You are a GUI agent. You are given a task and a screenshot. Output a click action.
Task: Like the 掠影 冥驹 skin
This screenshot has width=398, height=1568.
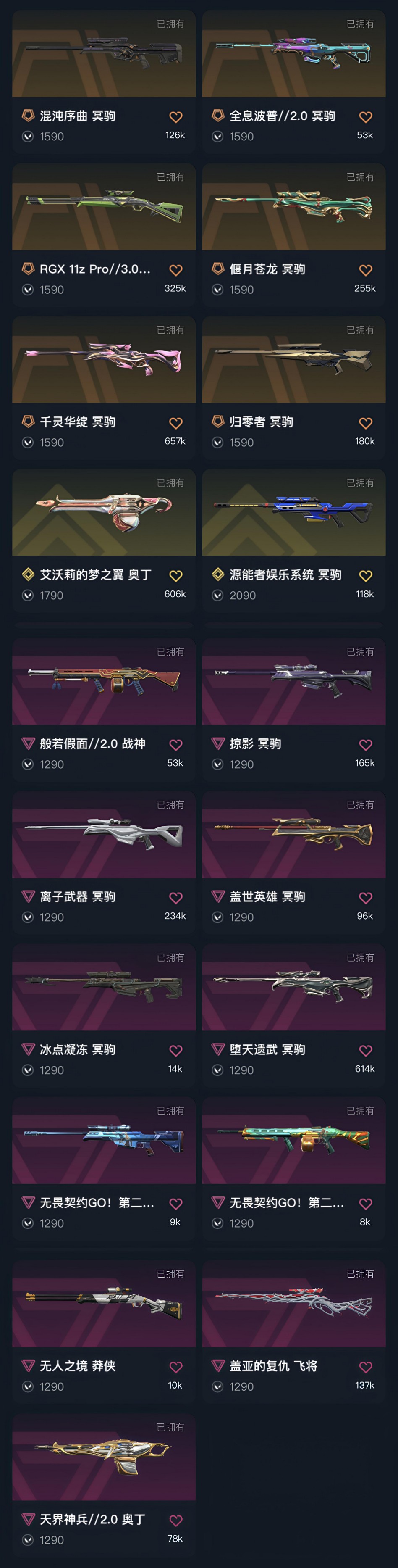pyautogui.click(x=365, y=745)
